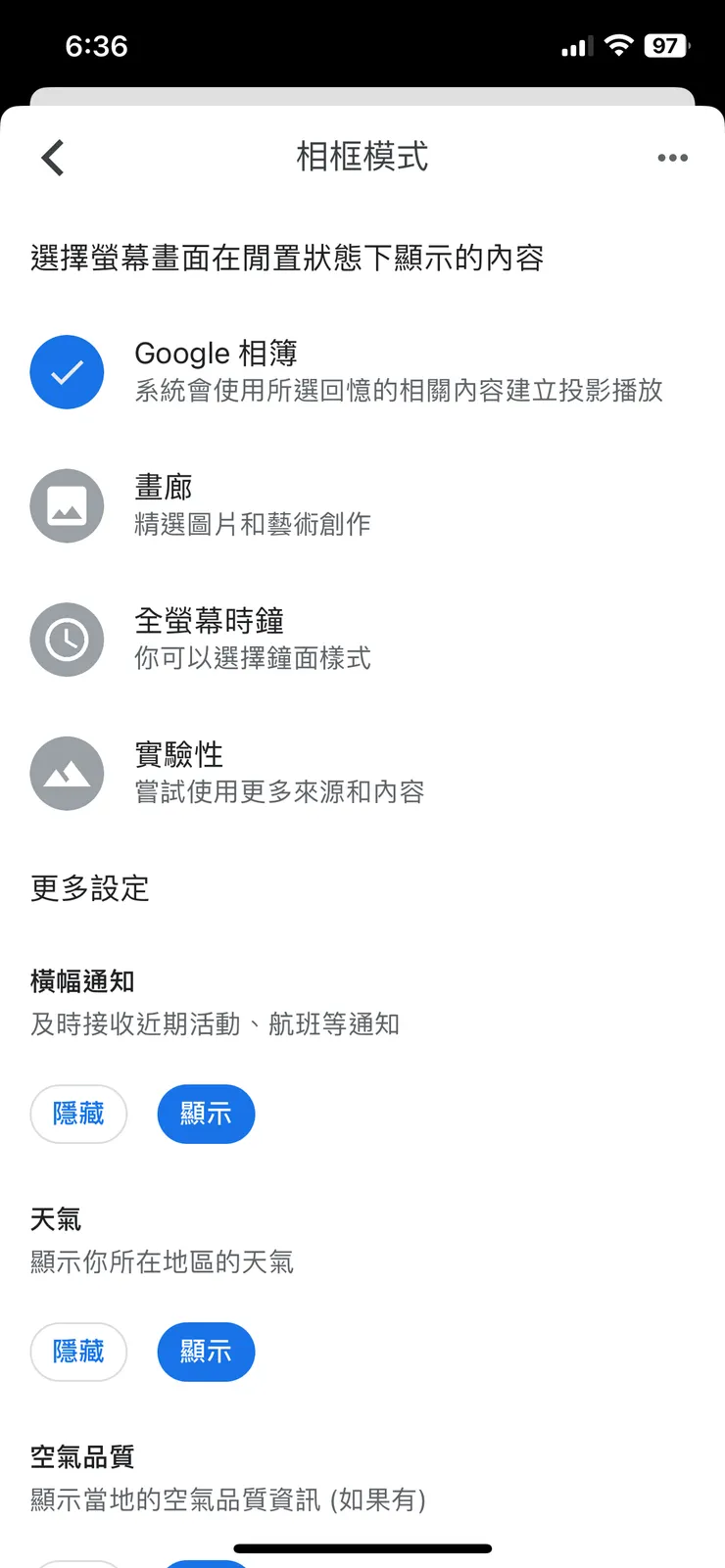The height and width of the screenshot is (1568, 725).
Task: Click the 實驗性 mountain icon
Action: click(67, 773)
